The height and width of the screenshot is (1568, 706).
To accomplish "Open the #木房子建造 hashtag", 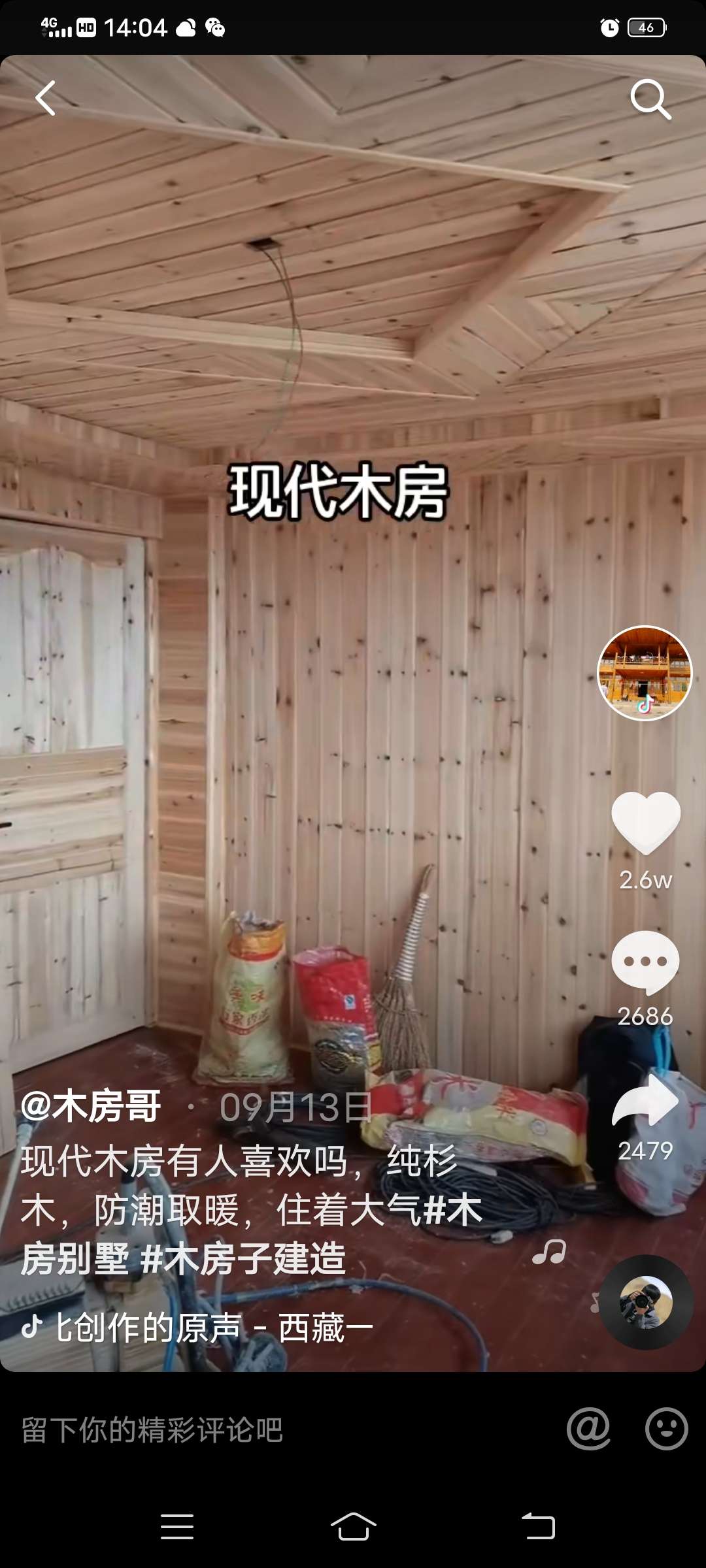I will point(243,1258).
